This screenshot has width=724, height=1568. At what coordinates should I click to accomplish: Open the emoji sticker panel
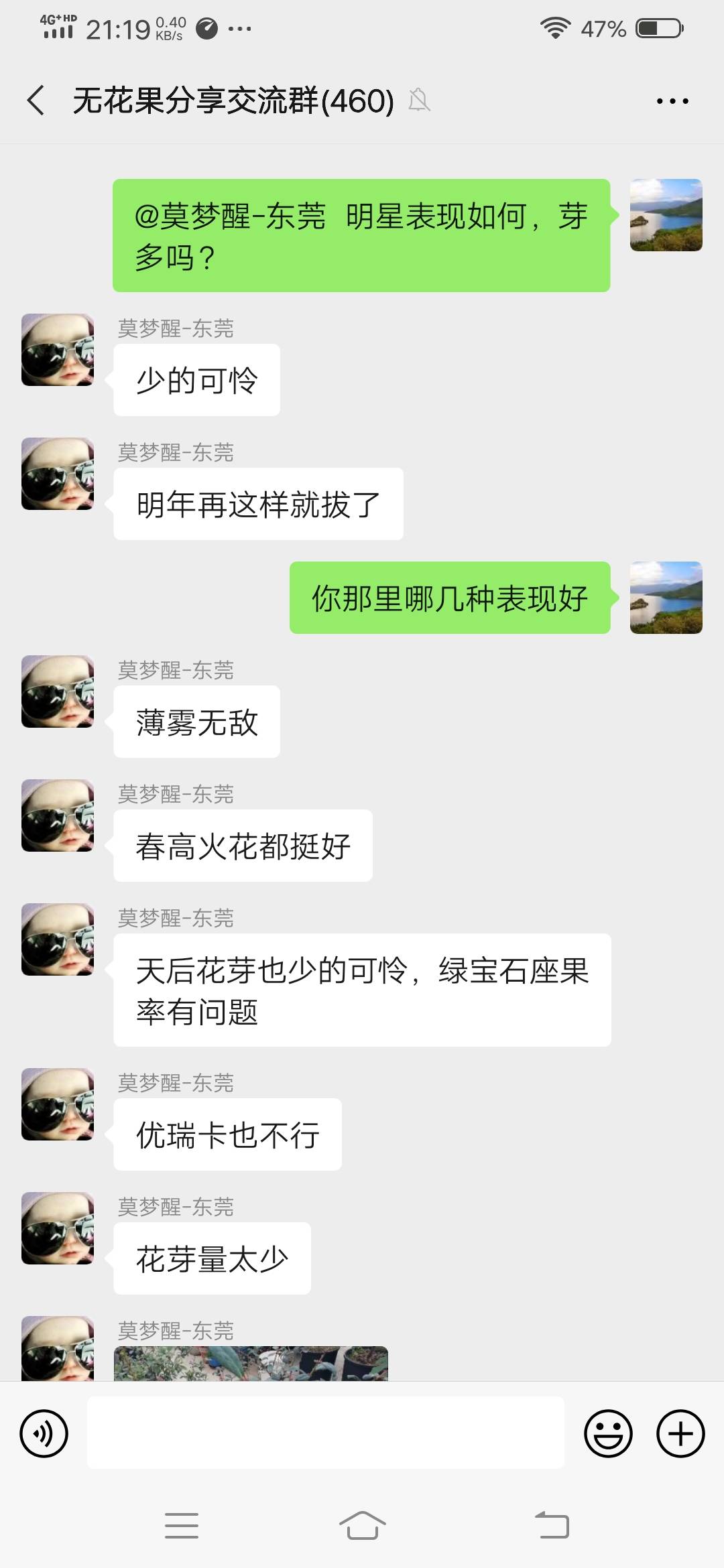[608, 1433]
